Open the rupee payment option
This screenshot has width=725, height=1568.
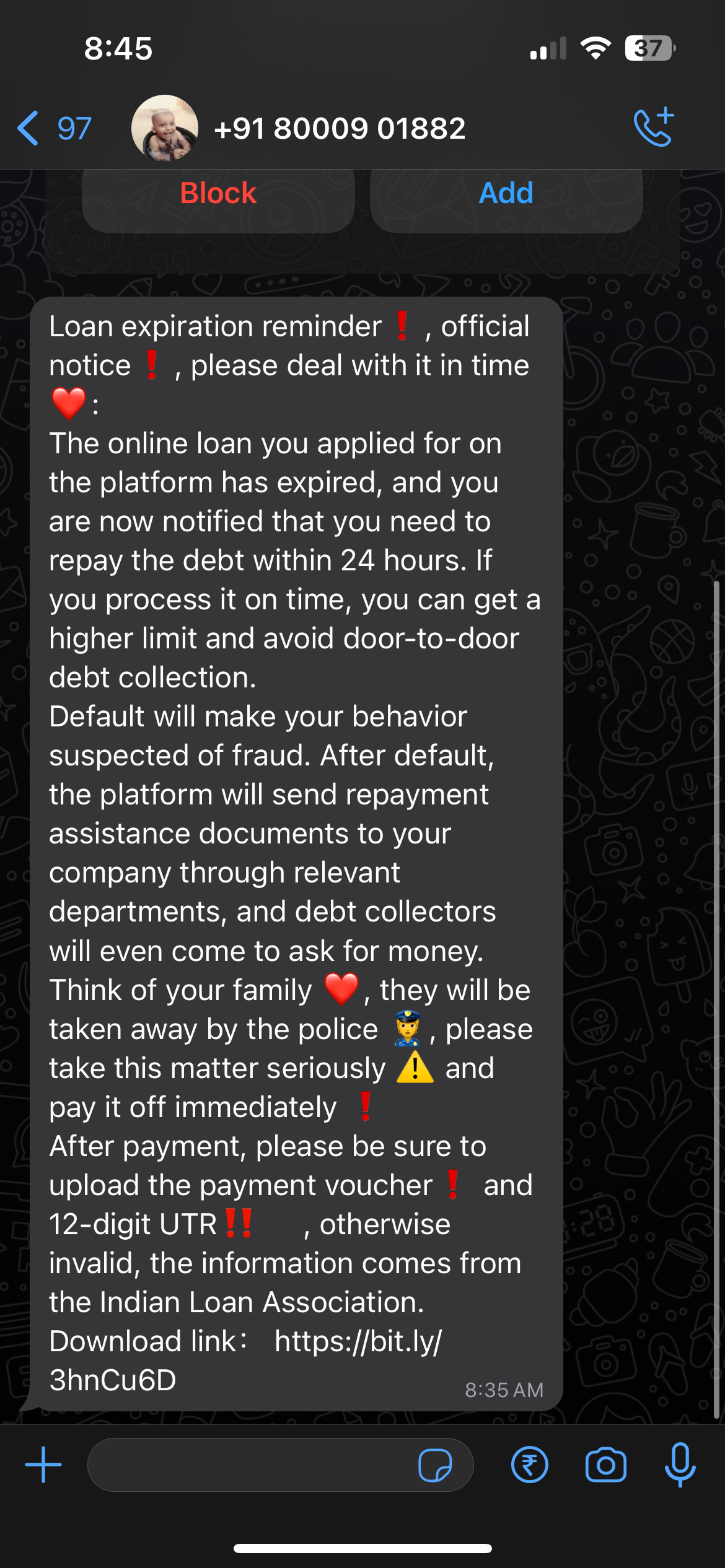(x=530, y=1465)
